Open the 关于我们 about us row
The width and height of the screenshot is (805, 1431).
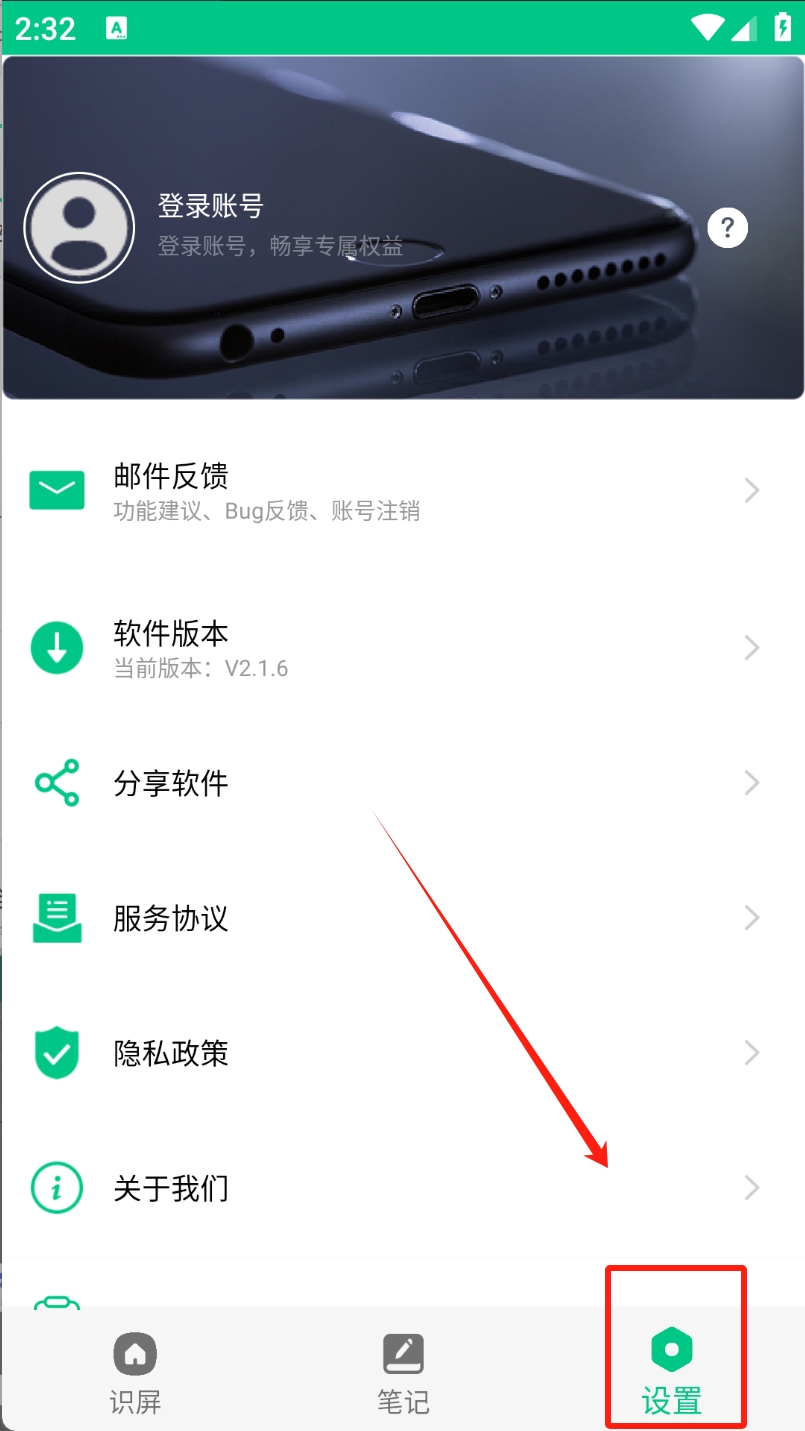(x=400, y=1188)
